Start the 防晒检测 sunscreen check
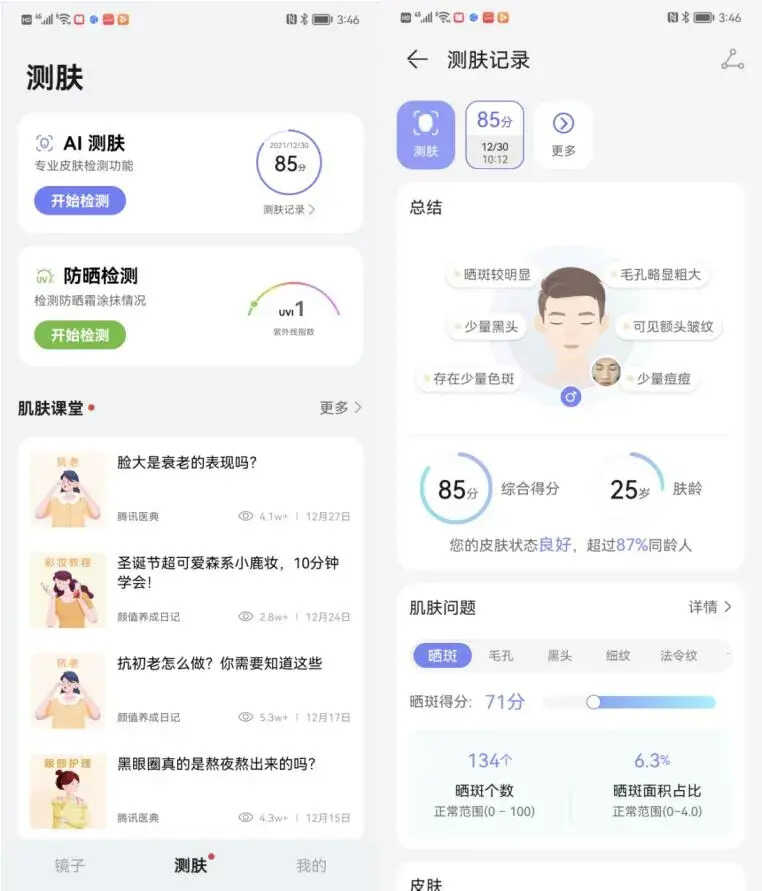This screenshot has height=891, width=762. tap(80, 335)
